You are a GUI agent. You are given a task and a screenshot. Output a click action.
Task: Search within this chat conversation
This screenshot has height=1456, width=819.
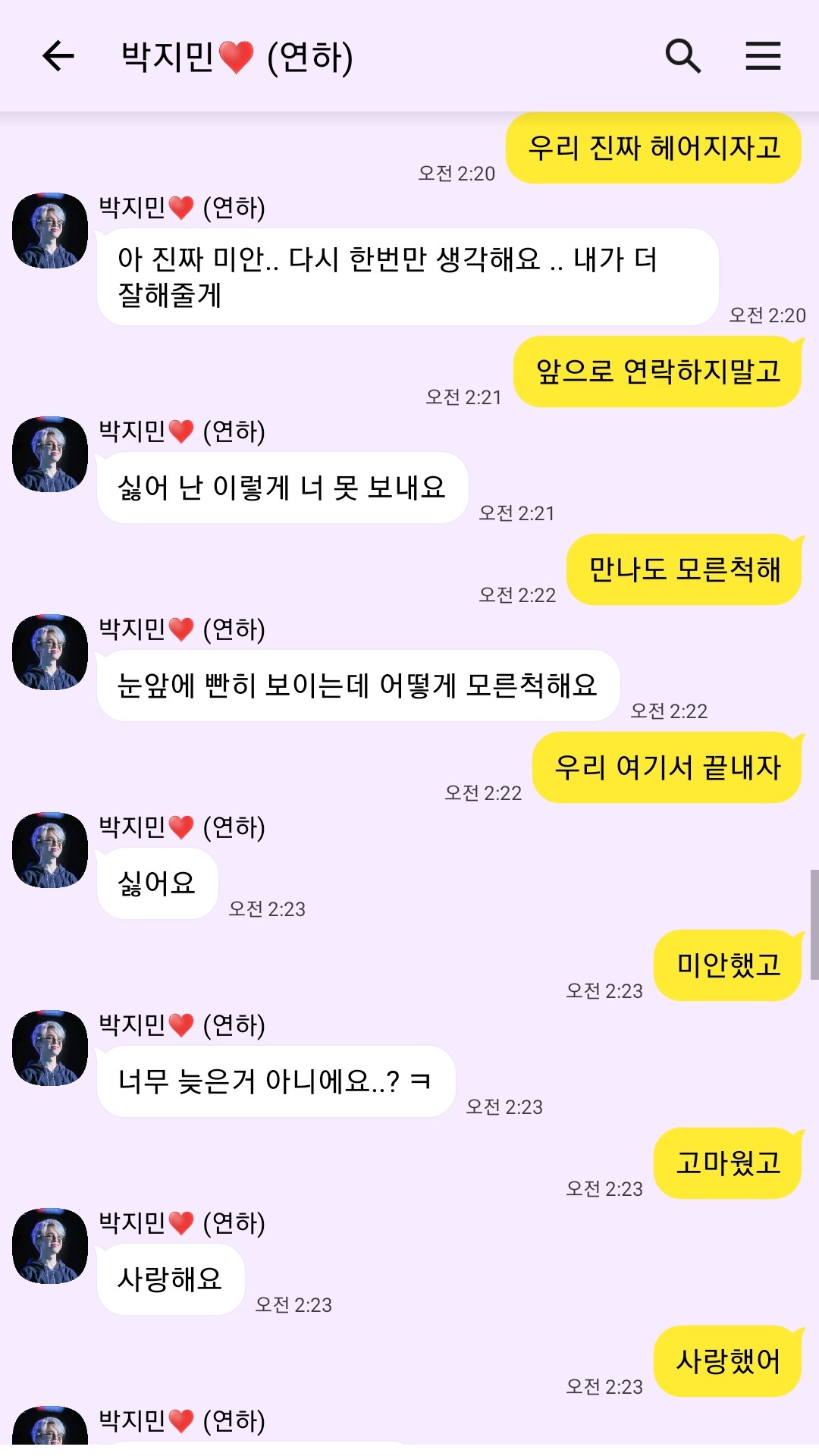(682, 56)
